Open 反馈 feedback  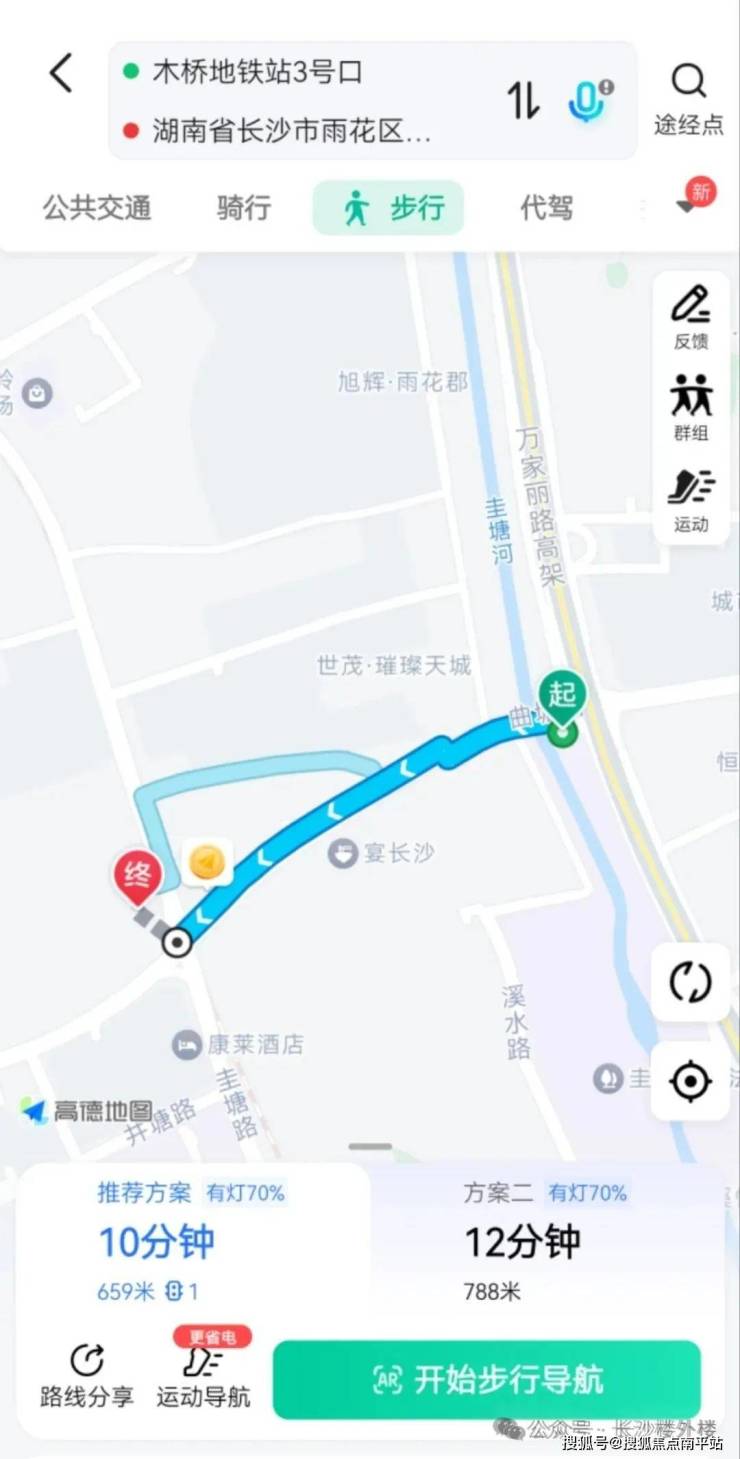click(691, 315)
